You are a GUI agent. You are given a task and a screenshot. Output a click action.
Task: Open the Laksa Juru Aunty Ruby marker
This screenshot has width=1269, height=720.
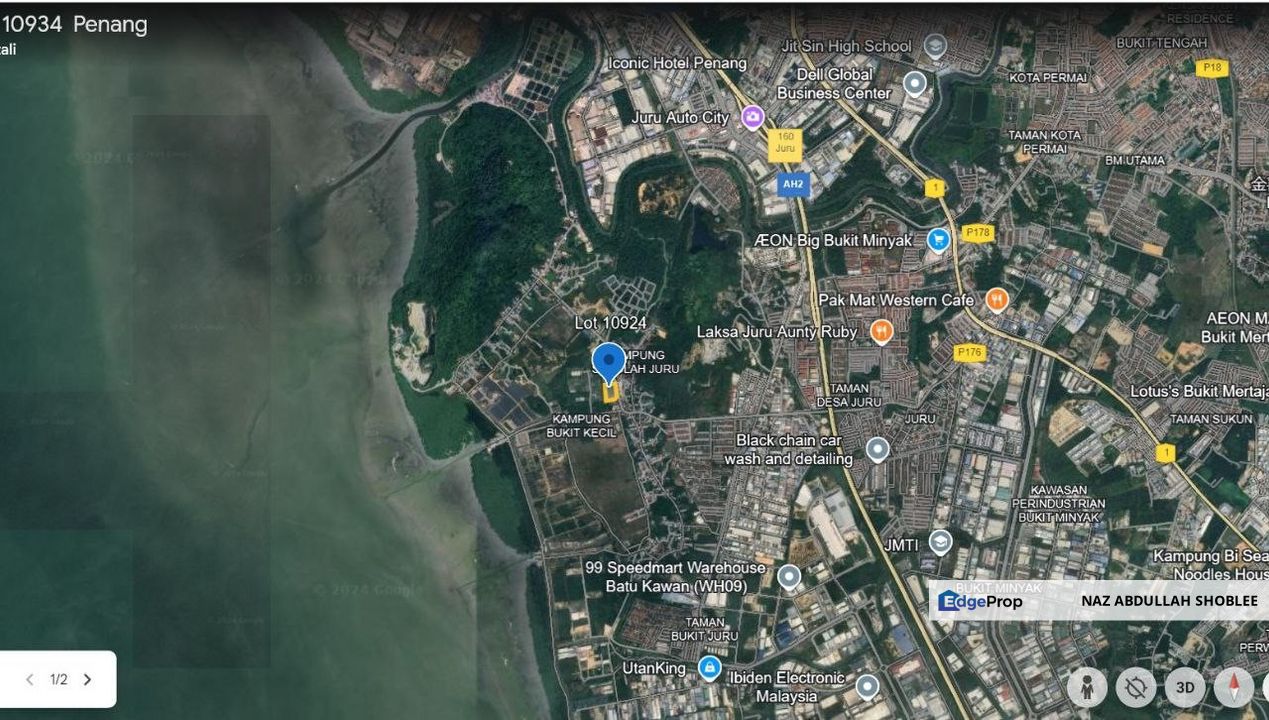pos(881,331)
